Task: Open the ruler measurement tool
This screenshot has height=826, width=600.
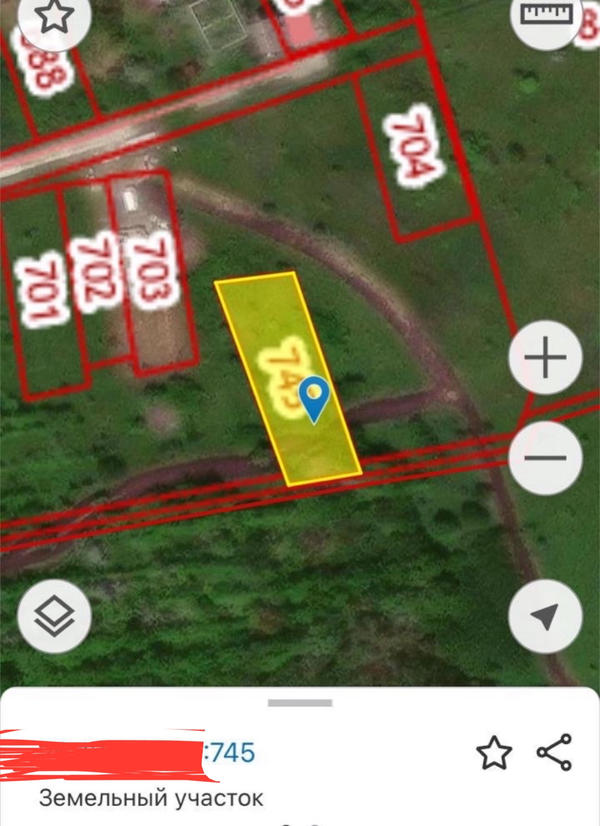Action: (x=544, y=17)
